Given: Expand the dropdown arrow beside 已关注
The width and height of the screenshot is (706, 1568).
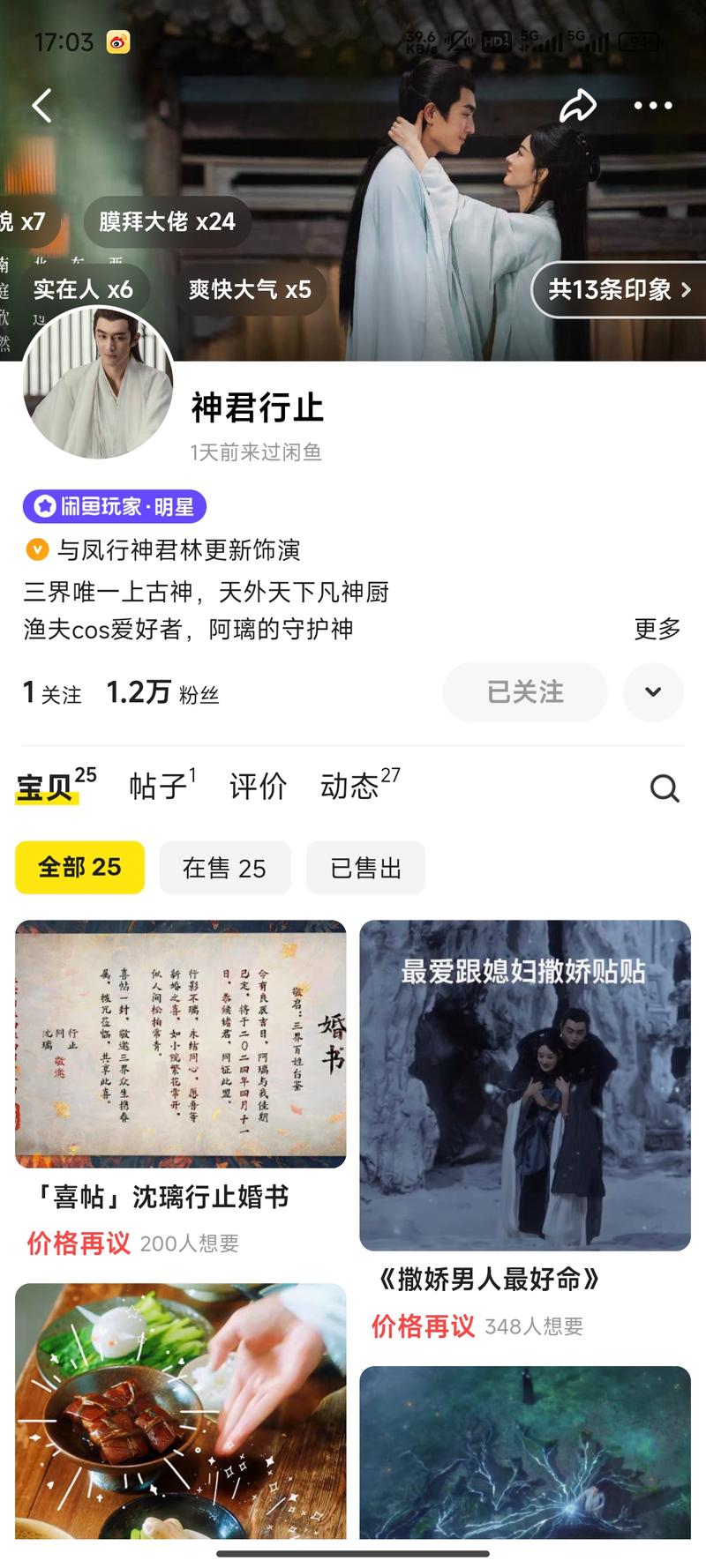Looking at the screenshot, I should pyautogui.click(x=653, y=692).
